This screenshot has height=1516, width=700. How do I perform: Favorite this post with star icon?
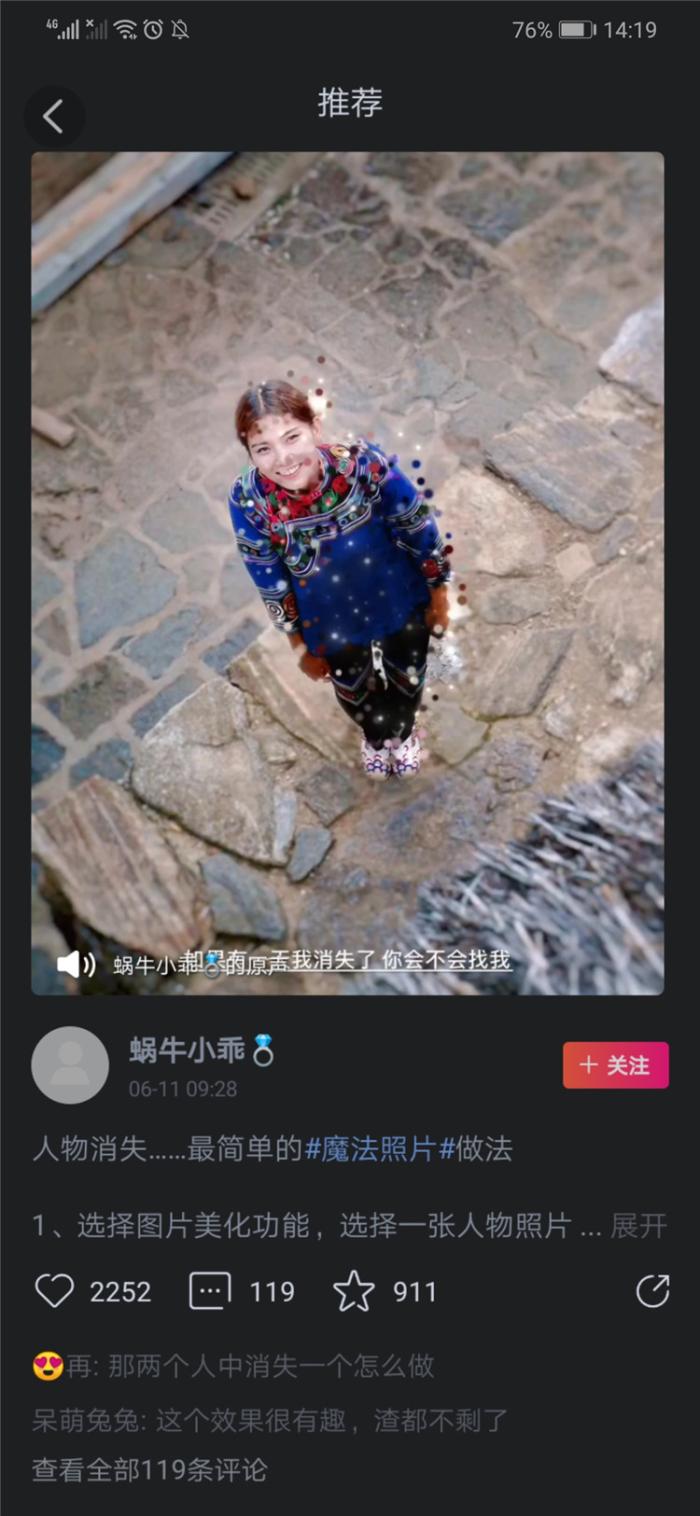point(354,1291)
